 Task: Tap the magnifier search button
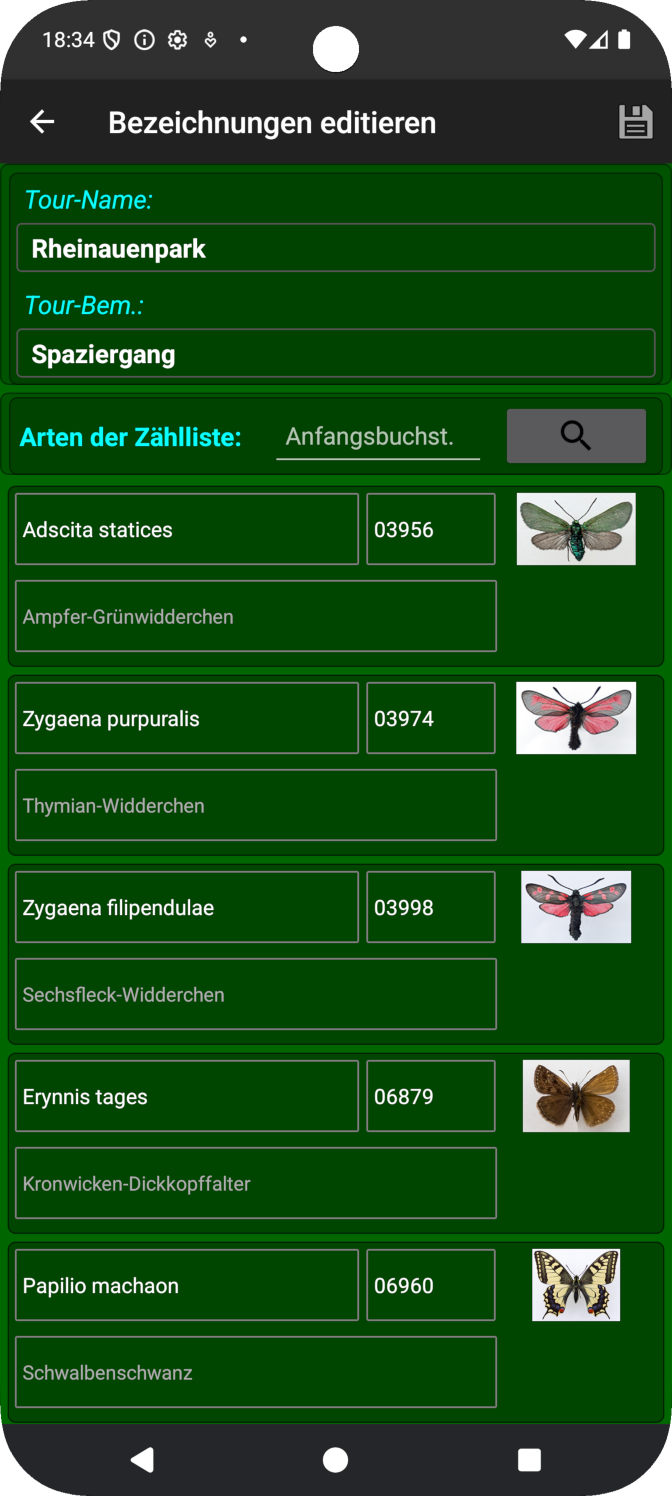pyautogui.click(x=576, y=436)
